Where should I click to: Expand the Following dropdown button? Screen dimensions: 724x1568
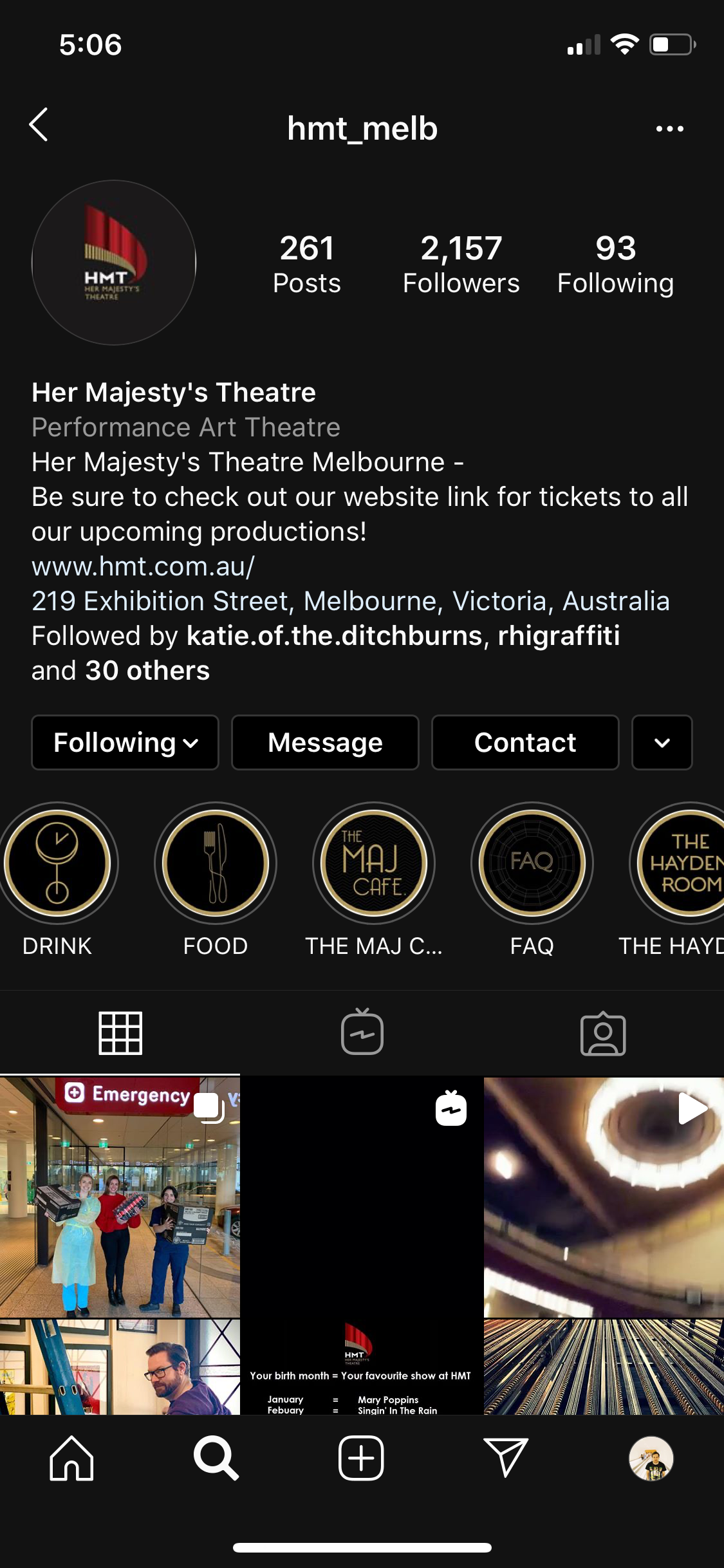(125, 742)
